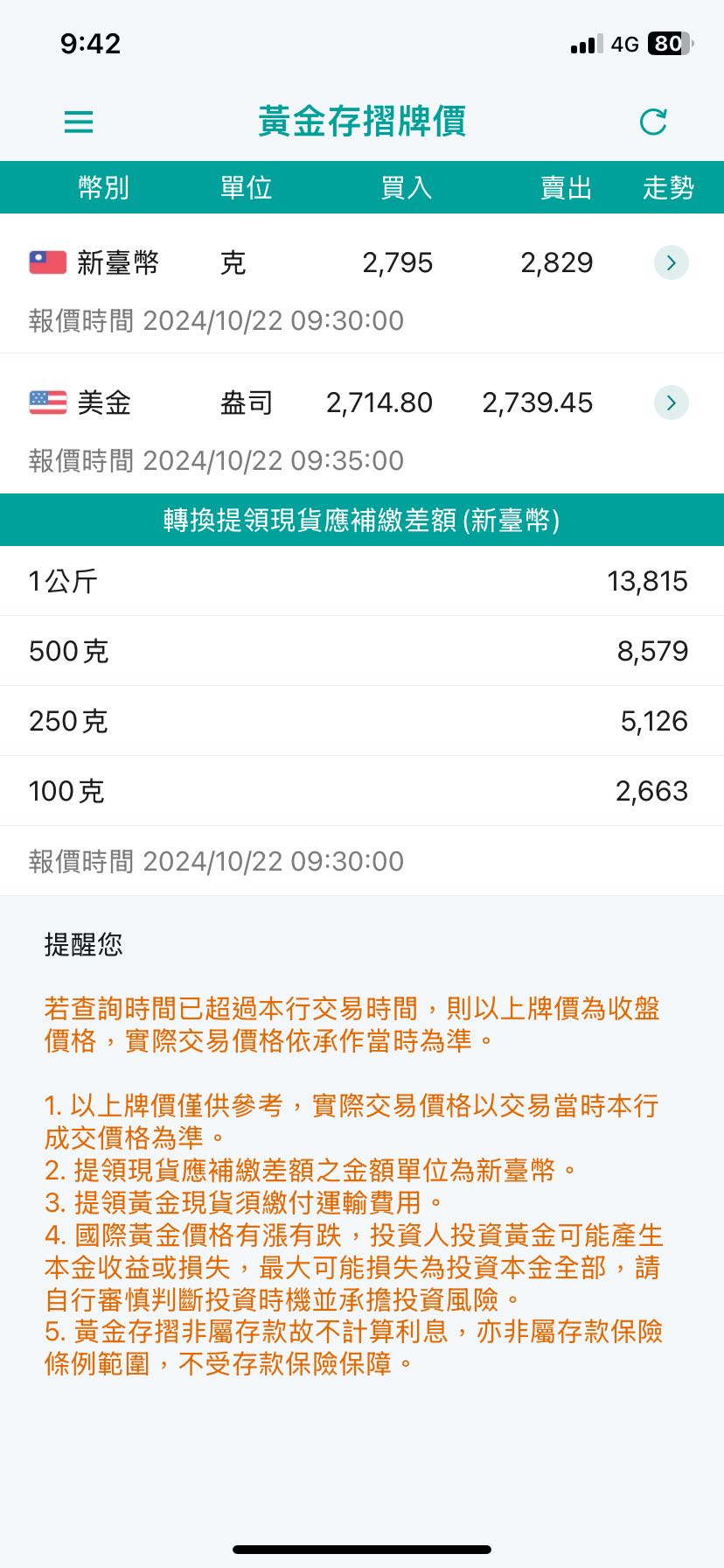The image size is (724, 1568).
Task: Tap the battery indicator showing 80
Action: pos(666,42)
